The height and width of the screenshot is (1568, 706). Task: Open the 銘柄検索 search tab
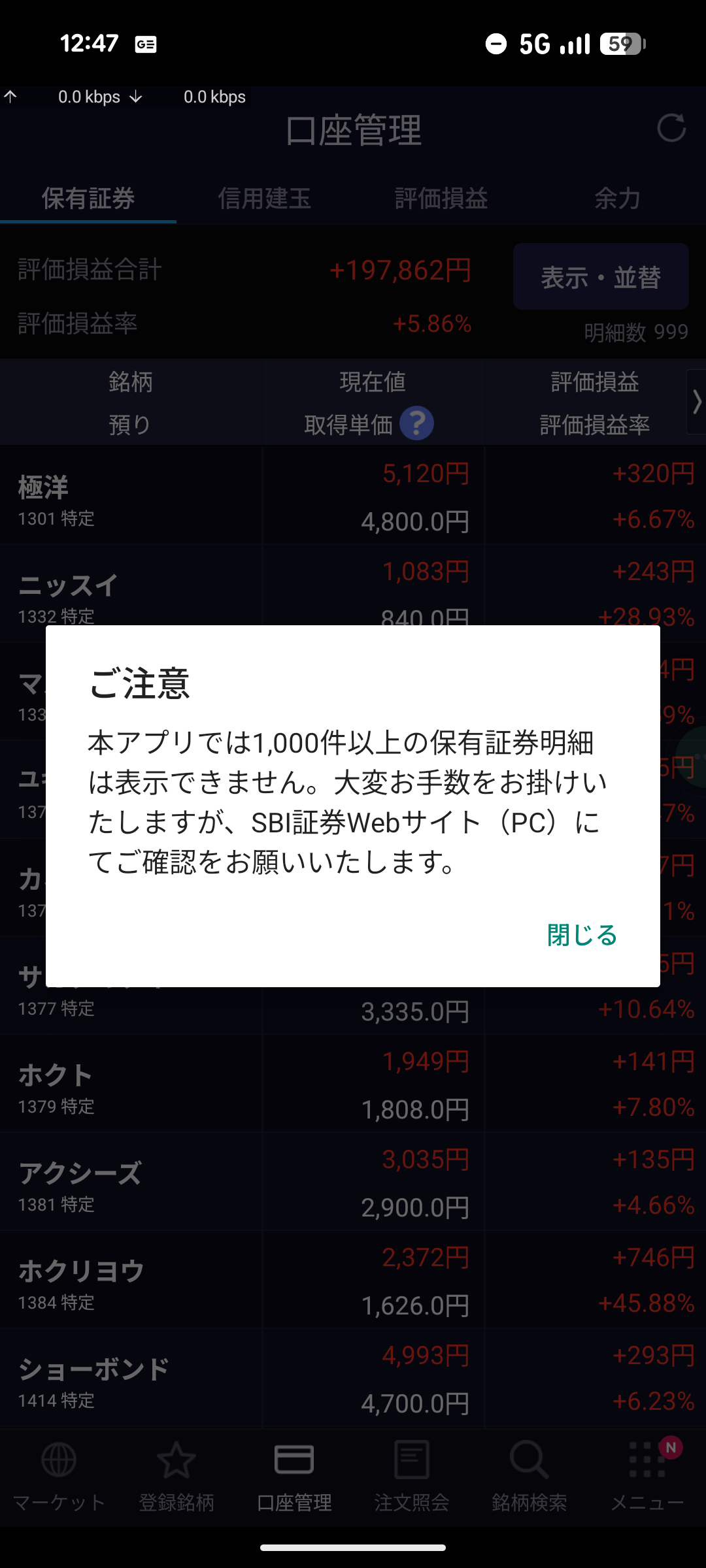tap(529, 1477)
